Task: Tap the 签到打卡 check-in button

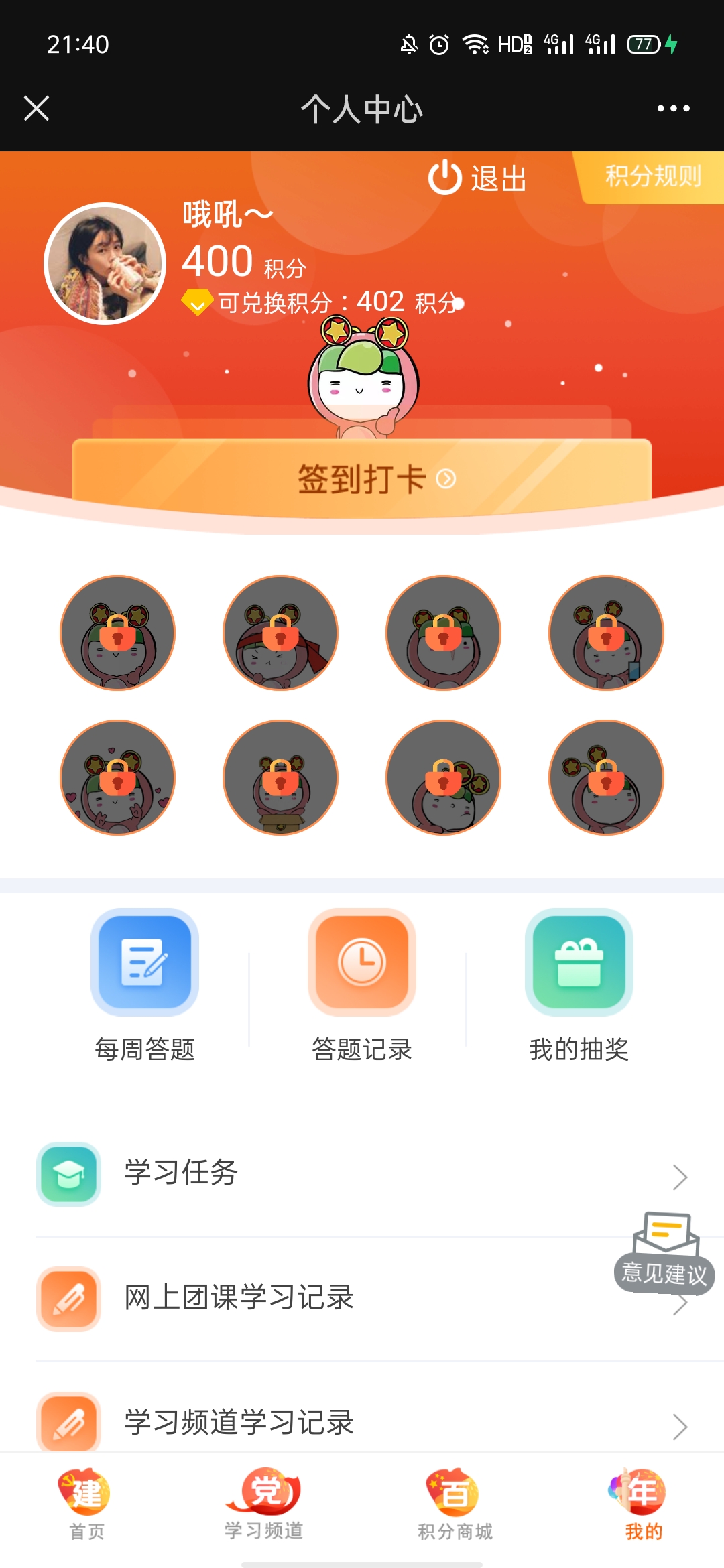Action: pyautogui.click(x=362, y=478)
